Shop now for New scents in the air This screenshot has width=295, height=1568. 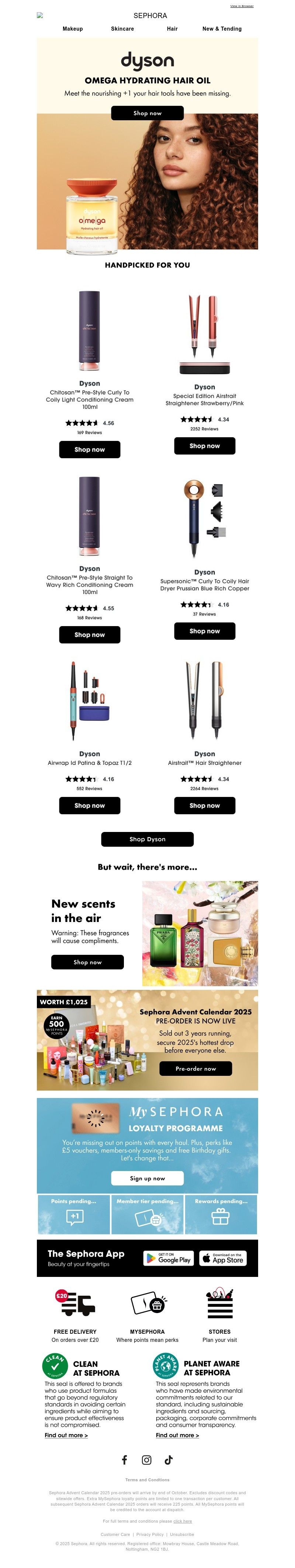point(88,962)
